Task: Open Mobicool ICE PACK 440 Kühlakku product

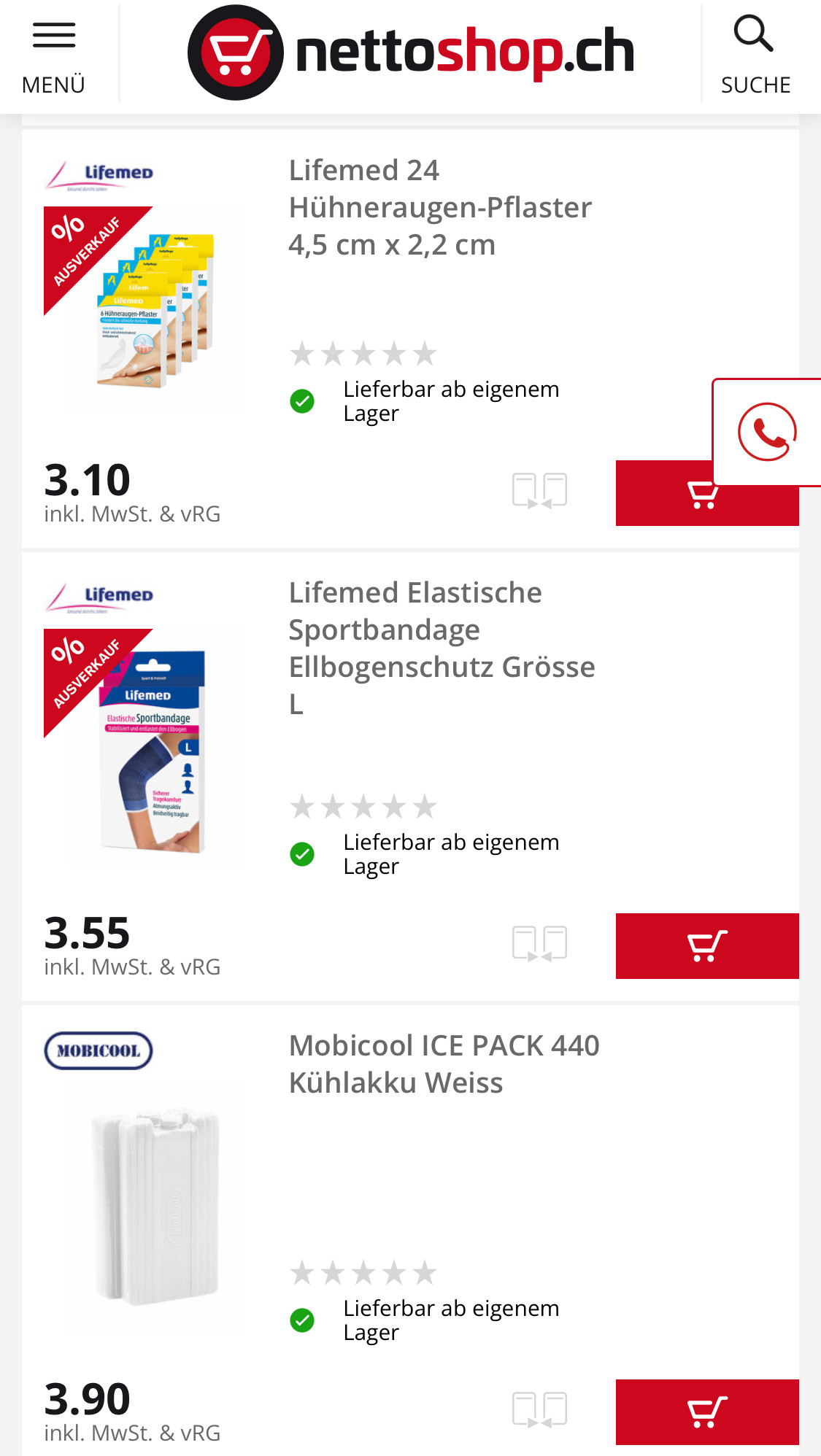Action: 444,1064
